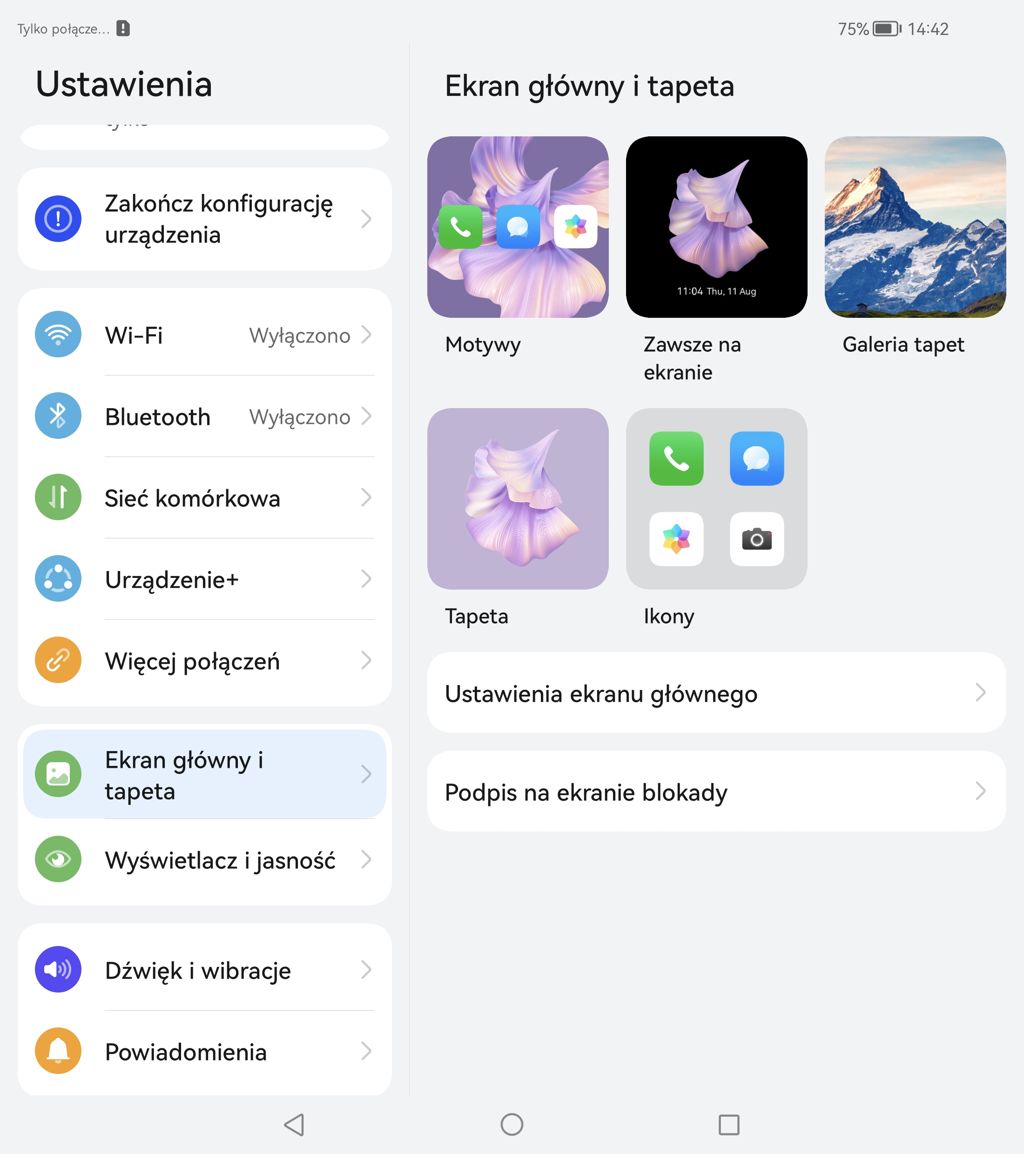Open Więcej połączeń
This screenshot has width=1024, height=1154.
(204, 661)
